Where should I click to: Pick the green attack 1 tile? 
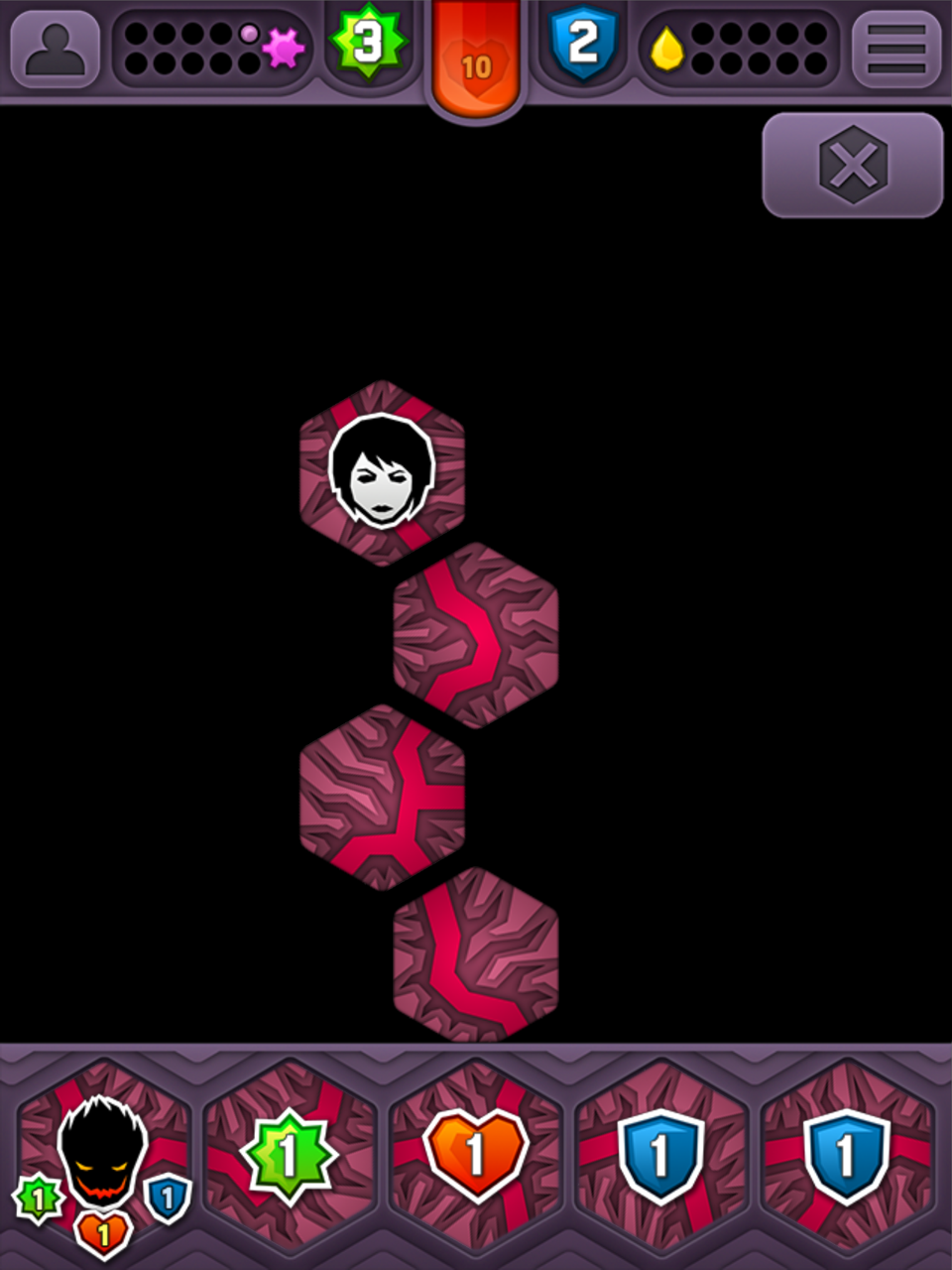coord(289,1155)
